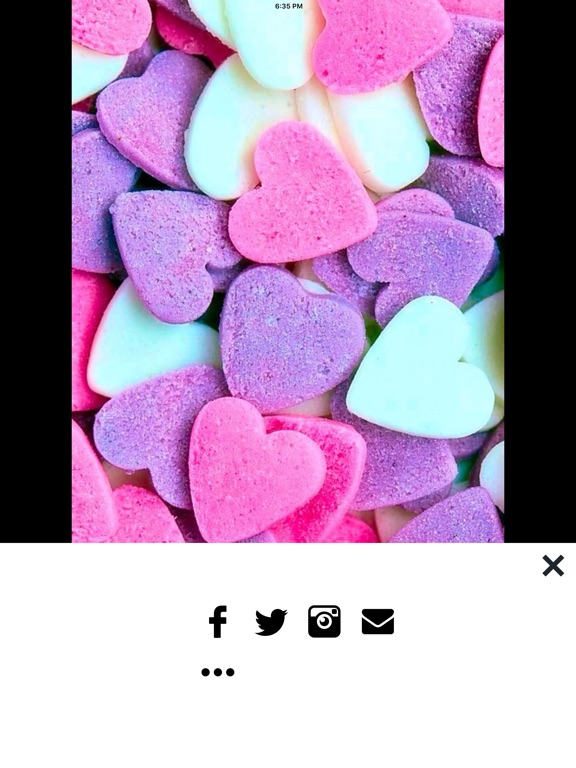Share the wallpaper to Facebook
The height and width of the screenshot is (768, 576).
tap(218, 622)
